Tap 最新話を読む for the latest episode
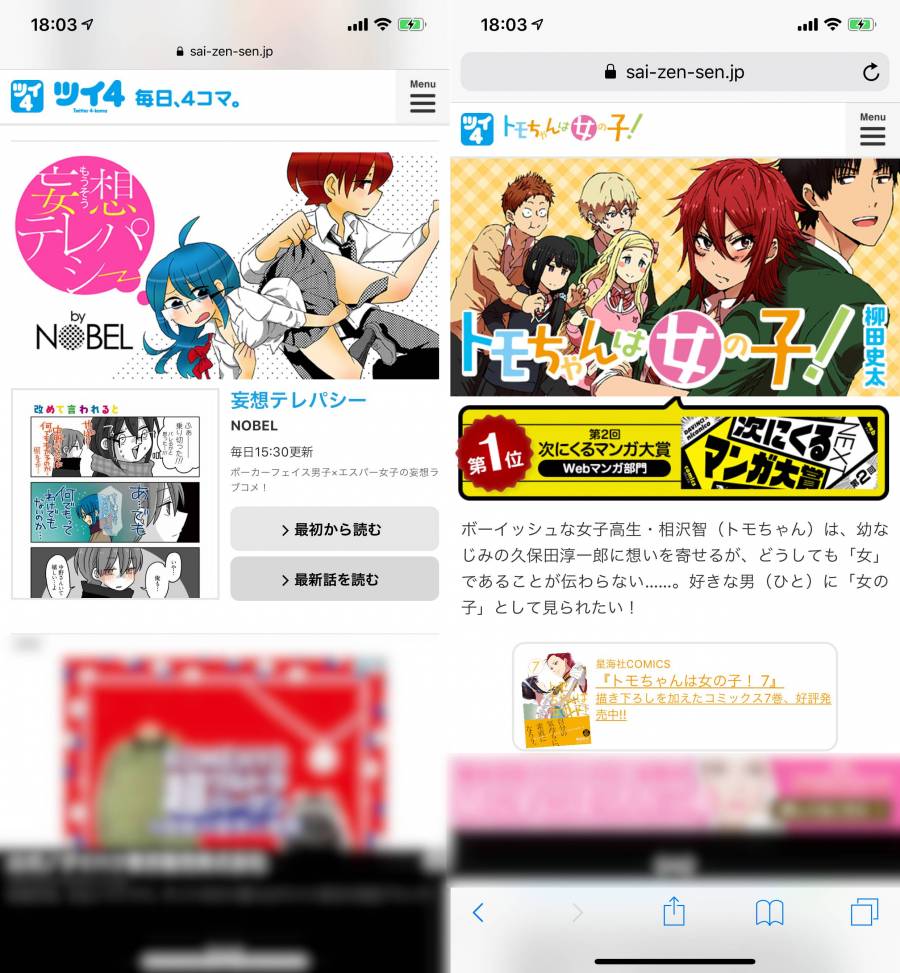 [x=334, y=579]
